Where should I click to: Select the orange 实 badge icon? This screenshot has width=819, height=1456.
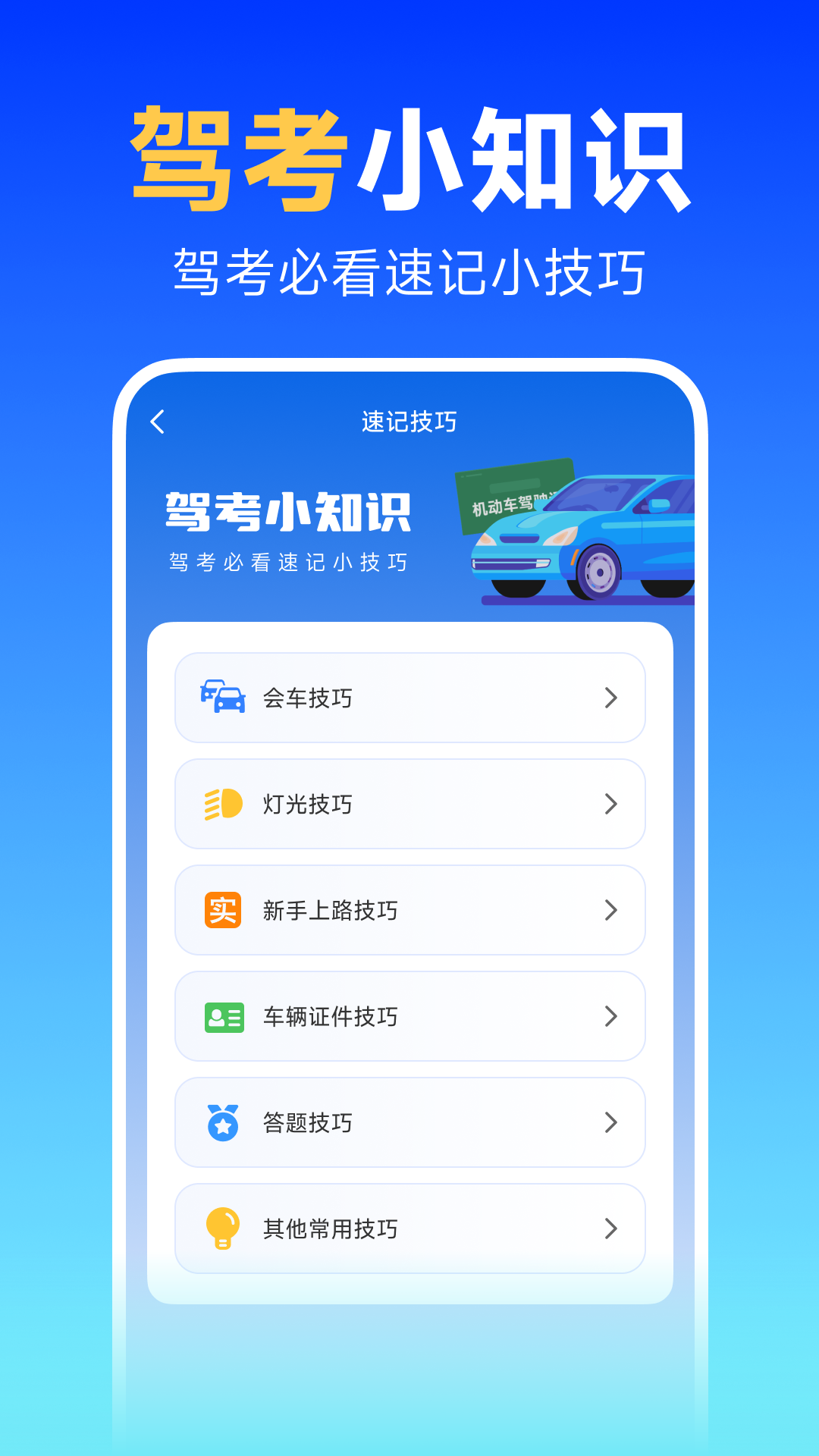223,910
